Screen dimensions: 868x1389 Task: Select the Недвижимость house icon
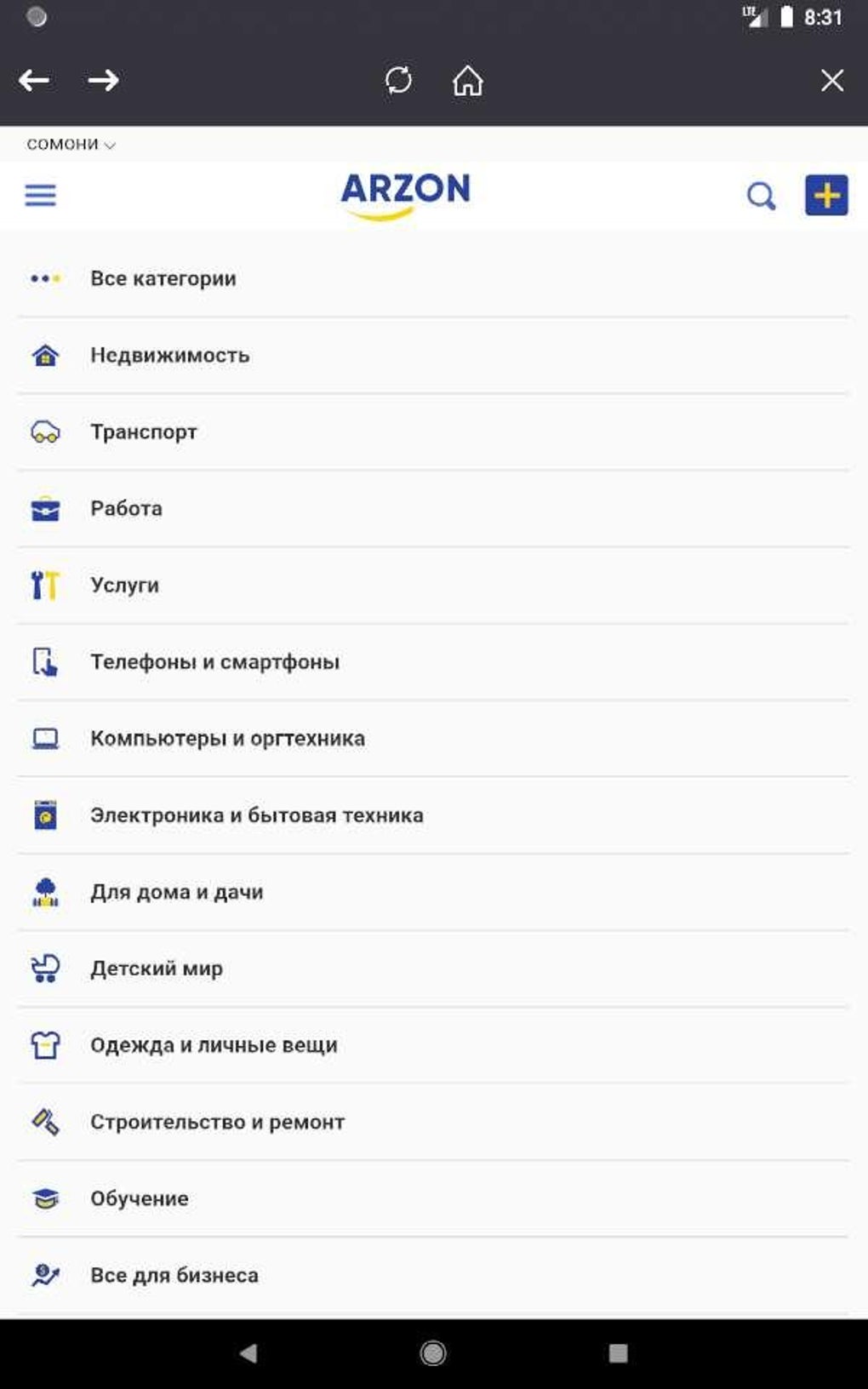tap(45, 356)
